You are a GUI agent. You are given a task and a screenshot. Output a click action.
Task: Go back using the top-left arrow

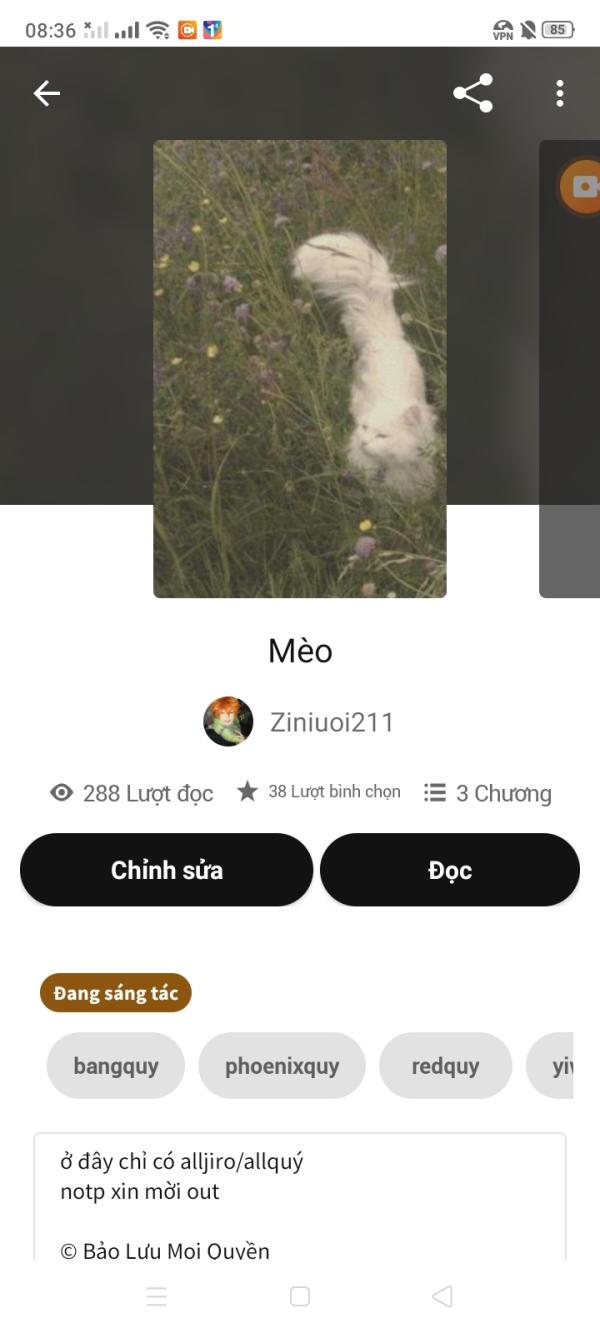47,93
